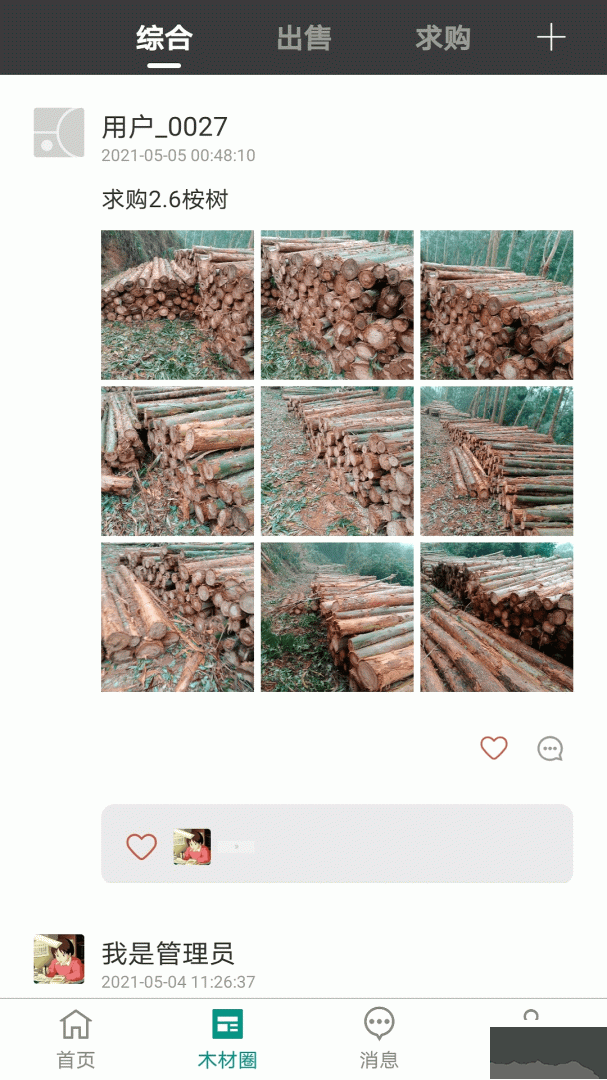
Task: Open the 木材圈 tab
Action: (x=227, y=1038)
